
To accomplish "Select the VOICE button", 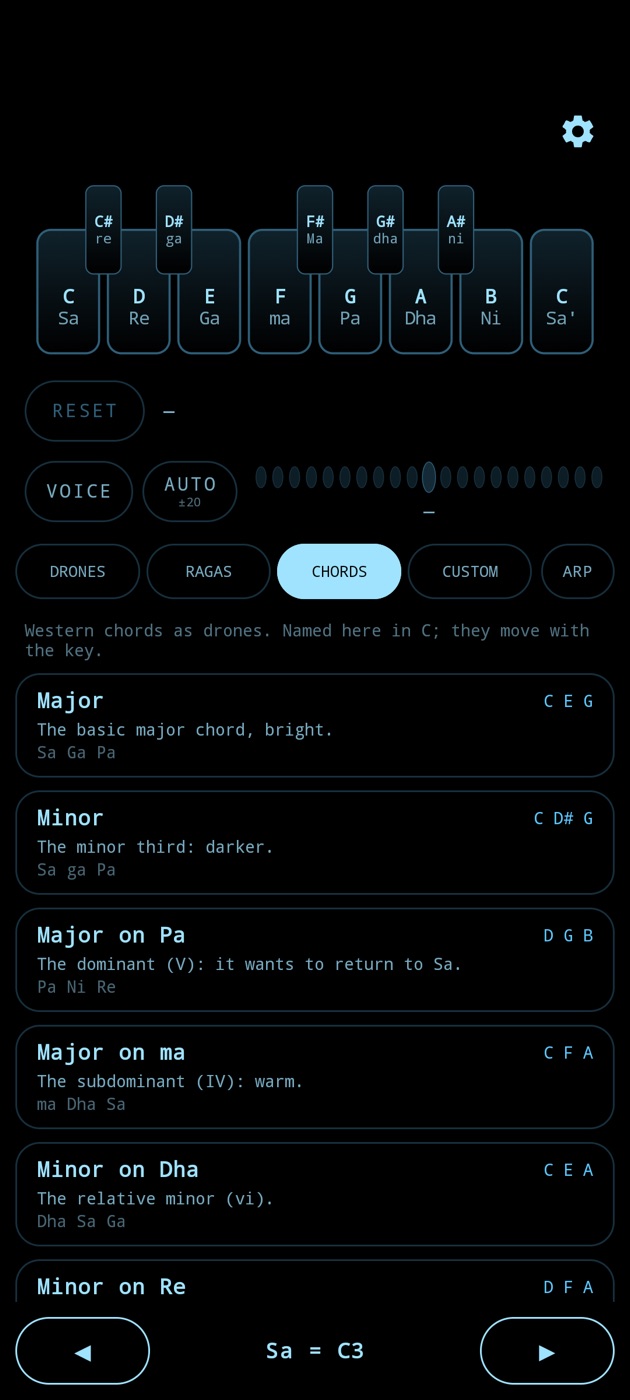I will pos(79,491).
